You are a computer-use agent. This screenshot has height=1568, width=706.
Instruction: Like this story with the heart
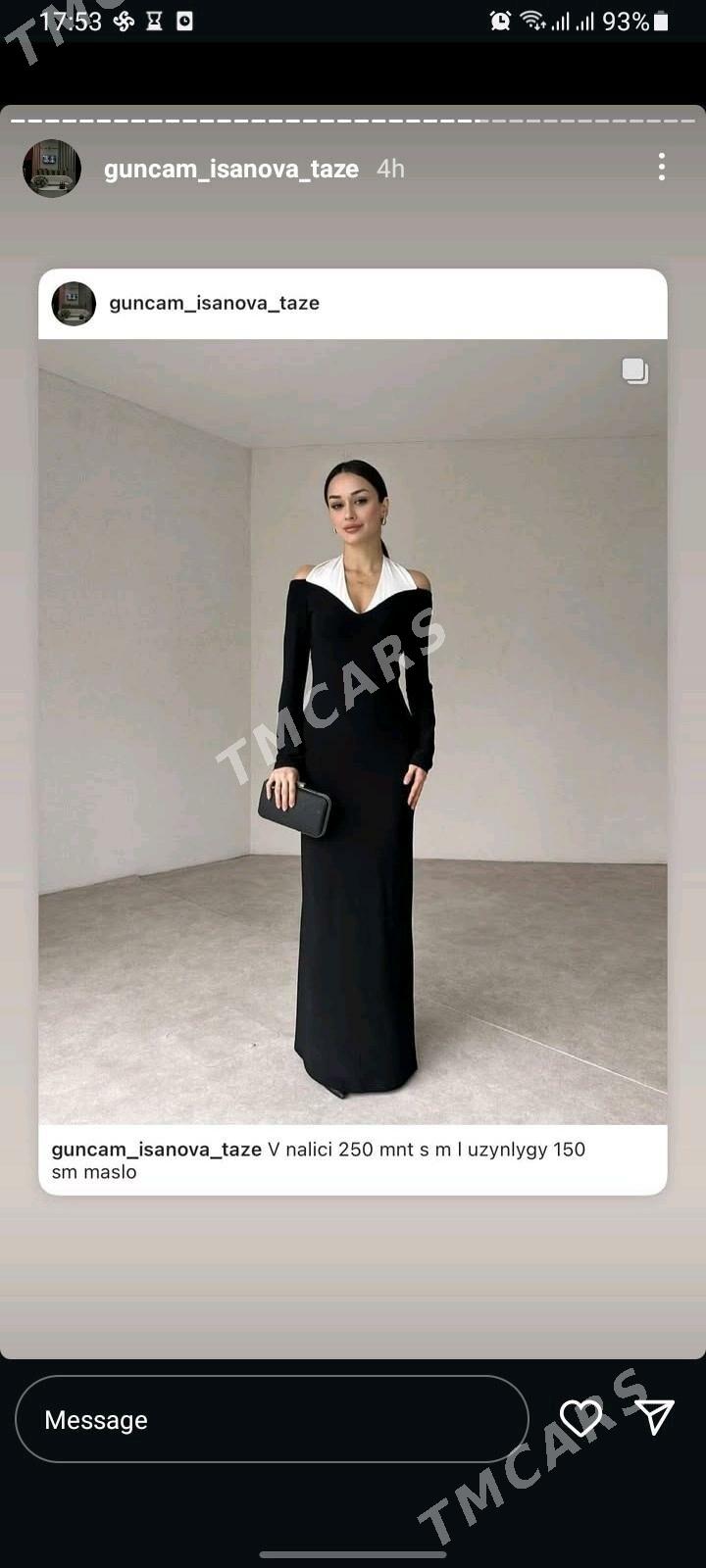click(x=580, y=1418)
